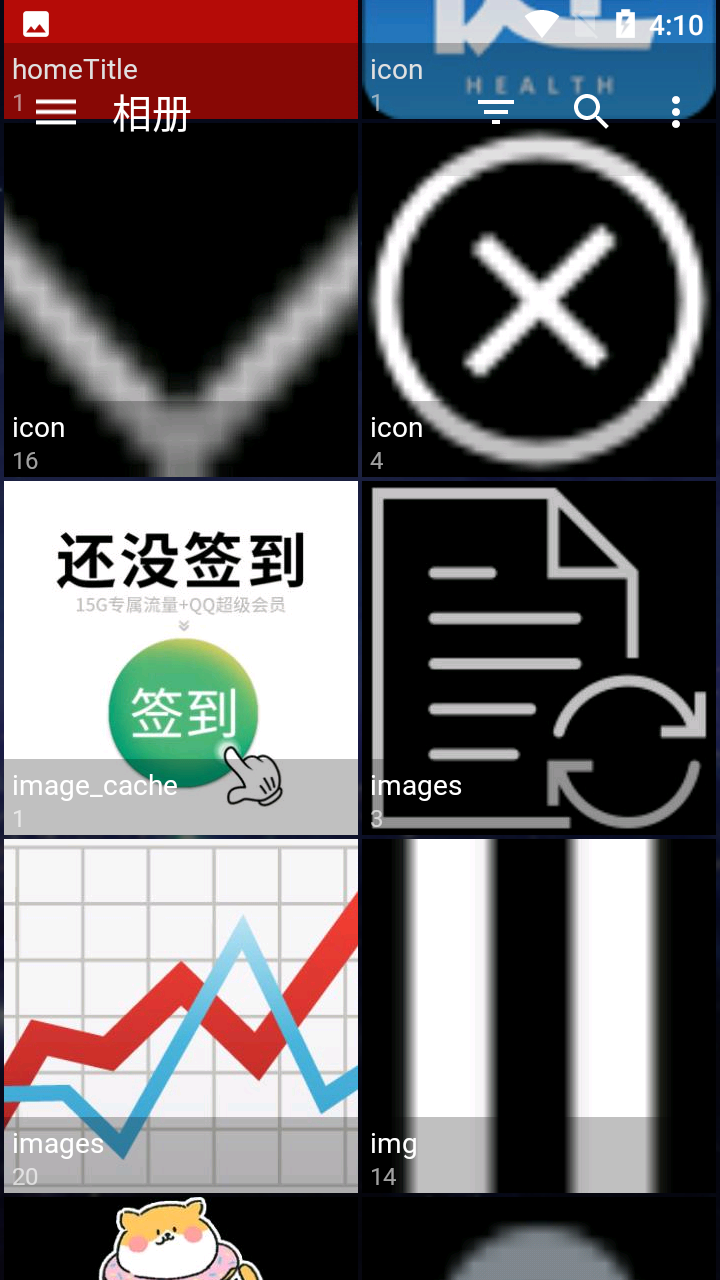The width and height of the screenshot is (720, 1280).
Task: Open the images album with 20 items
Action: 181,1015
